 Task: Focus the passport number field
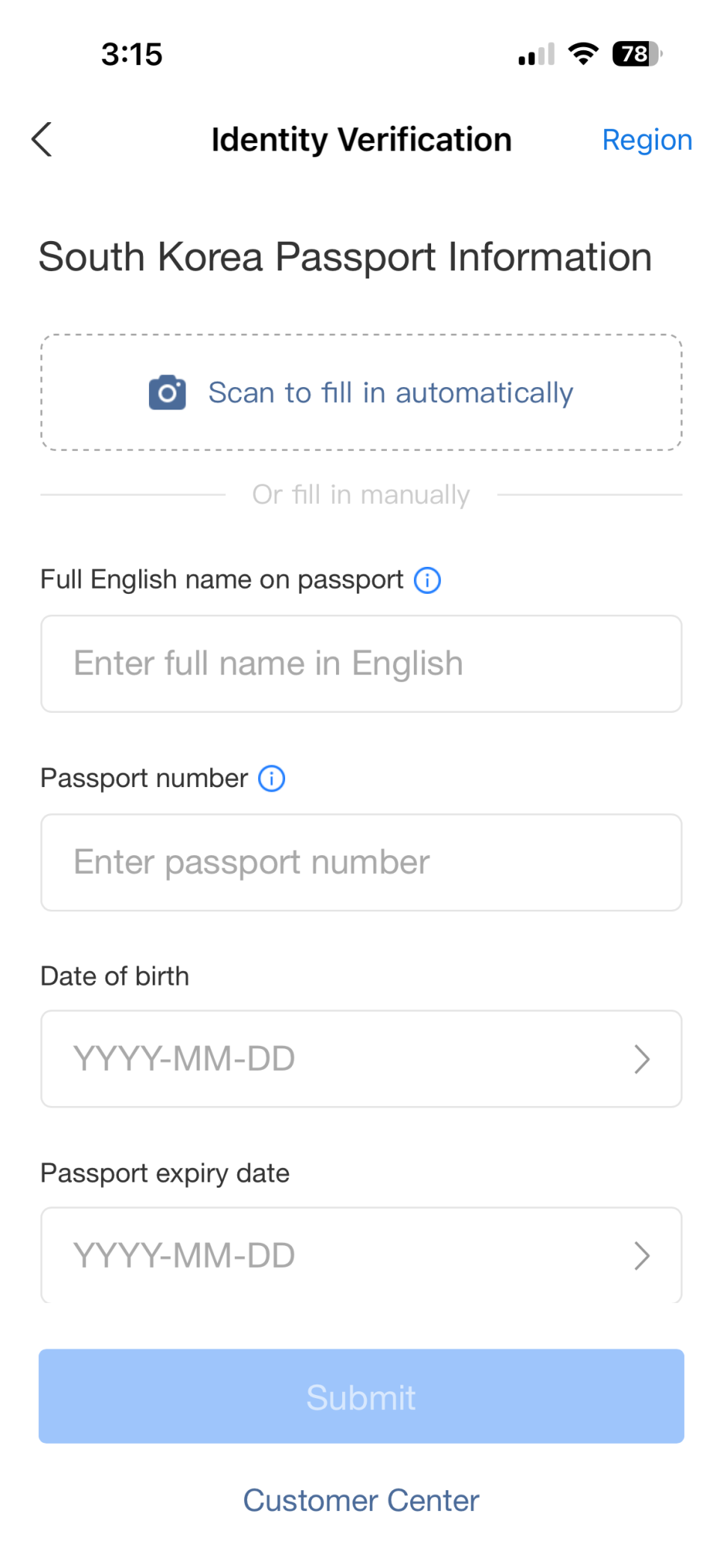point(361,863)
